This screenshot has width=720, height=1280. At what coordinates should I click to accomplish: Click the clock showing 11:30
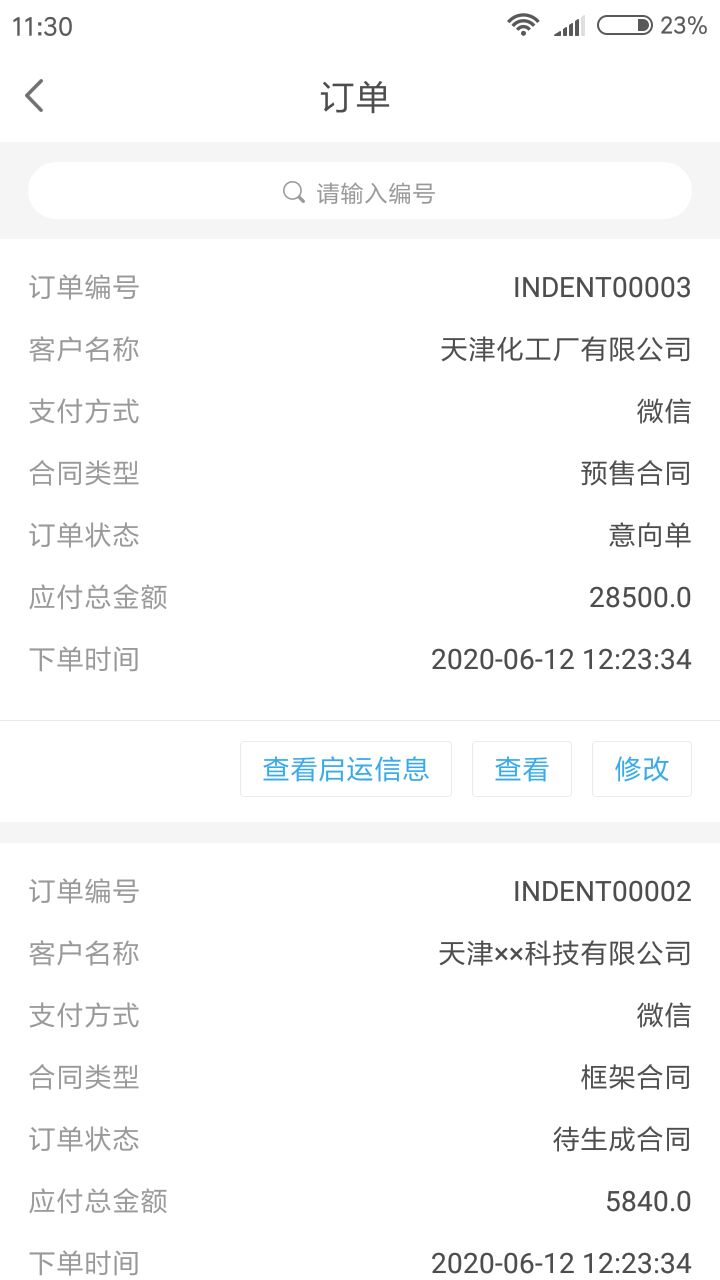40,26
